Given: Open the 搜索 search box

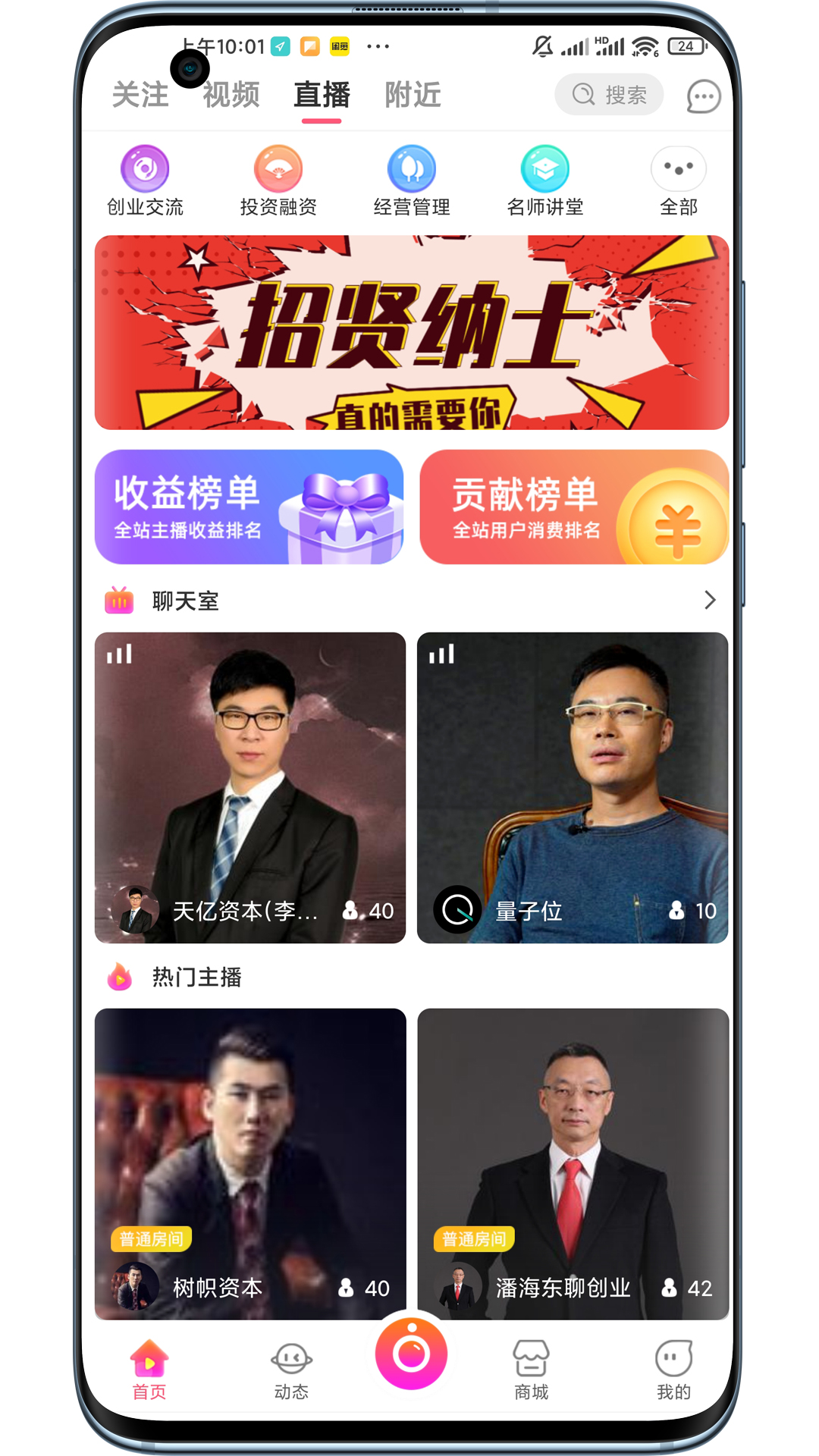Looking at the screenshot, I should pyautogui.click(x=609, y=95).
